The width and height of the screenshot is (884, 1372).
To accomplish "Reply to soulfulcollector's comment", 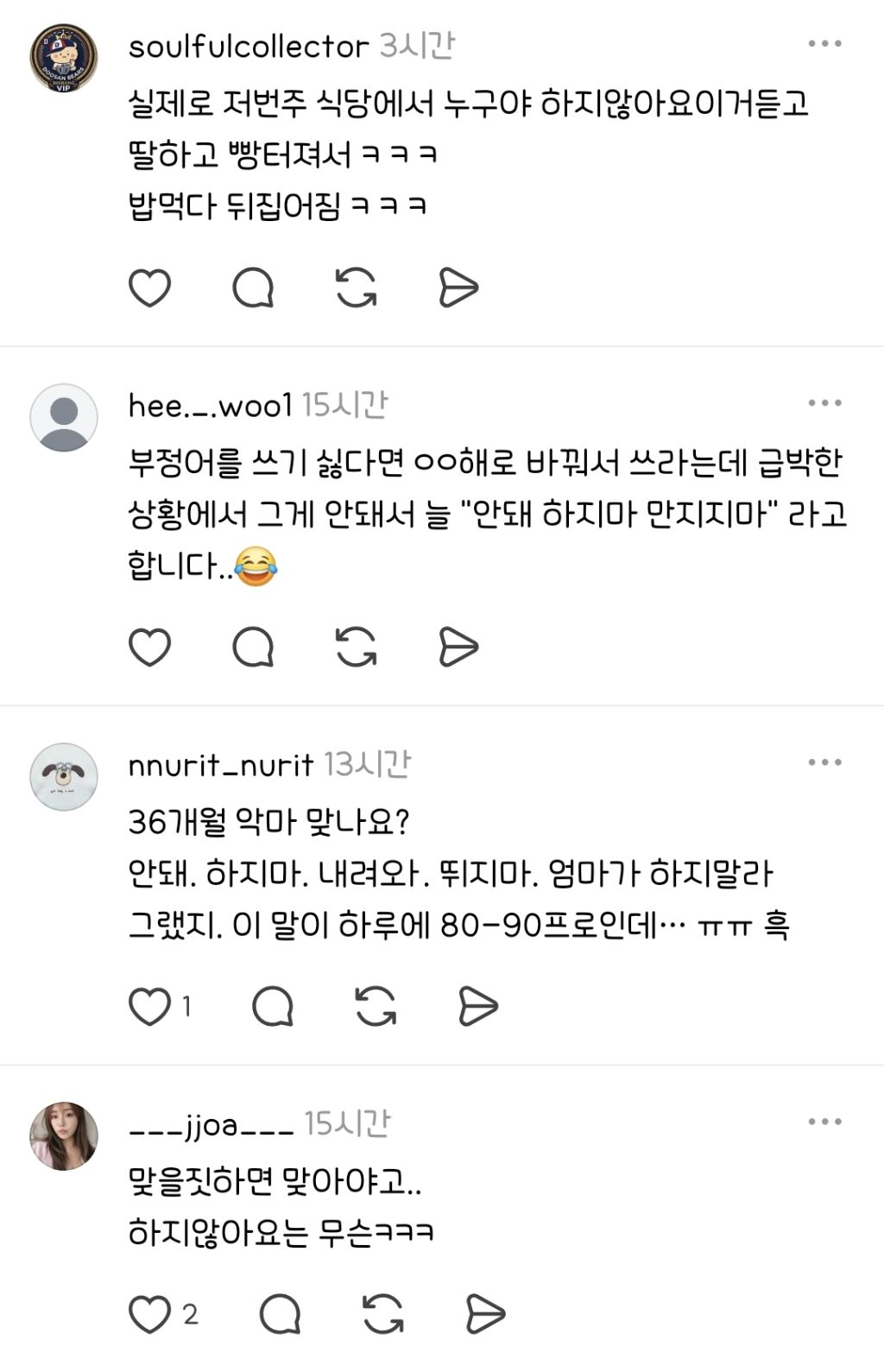I will (x=253, y=288).
